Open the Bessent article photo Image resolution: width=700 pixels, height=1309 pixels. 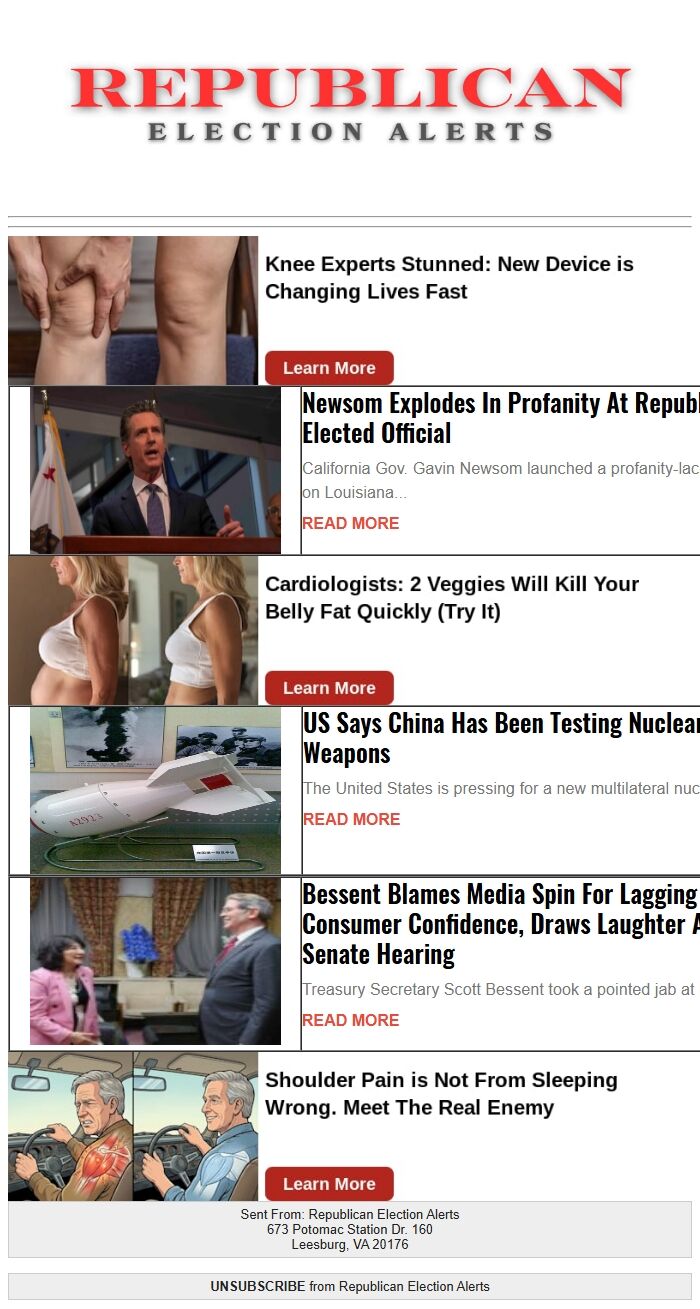(155, 962)
